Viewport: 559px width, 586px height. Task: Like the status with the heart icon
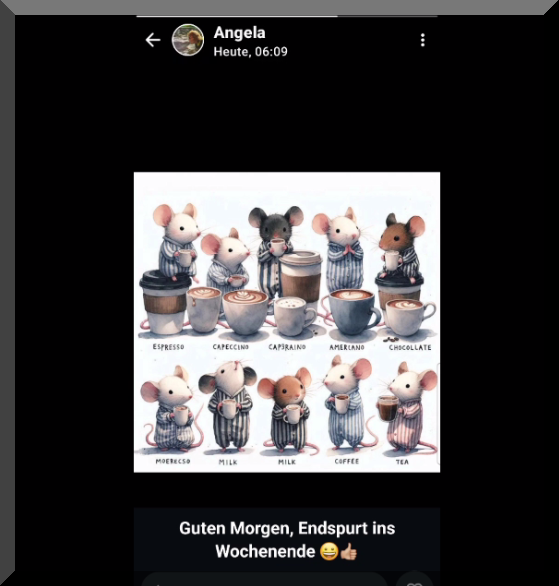pos(416,580)
